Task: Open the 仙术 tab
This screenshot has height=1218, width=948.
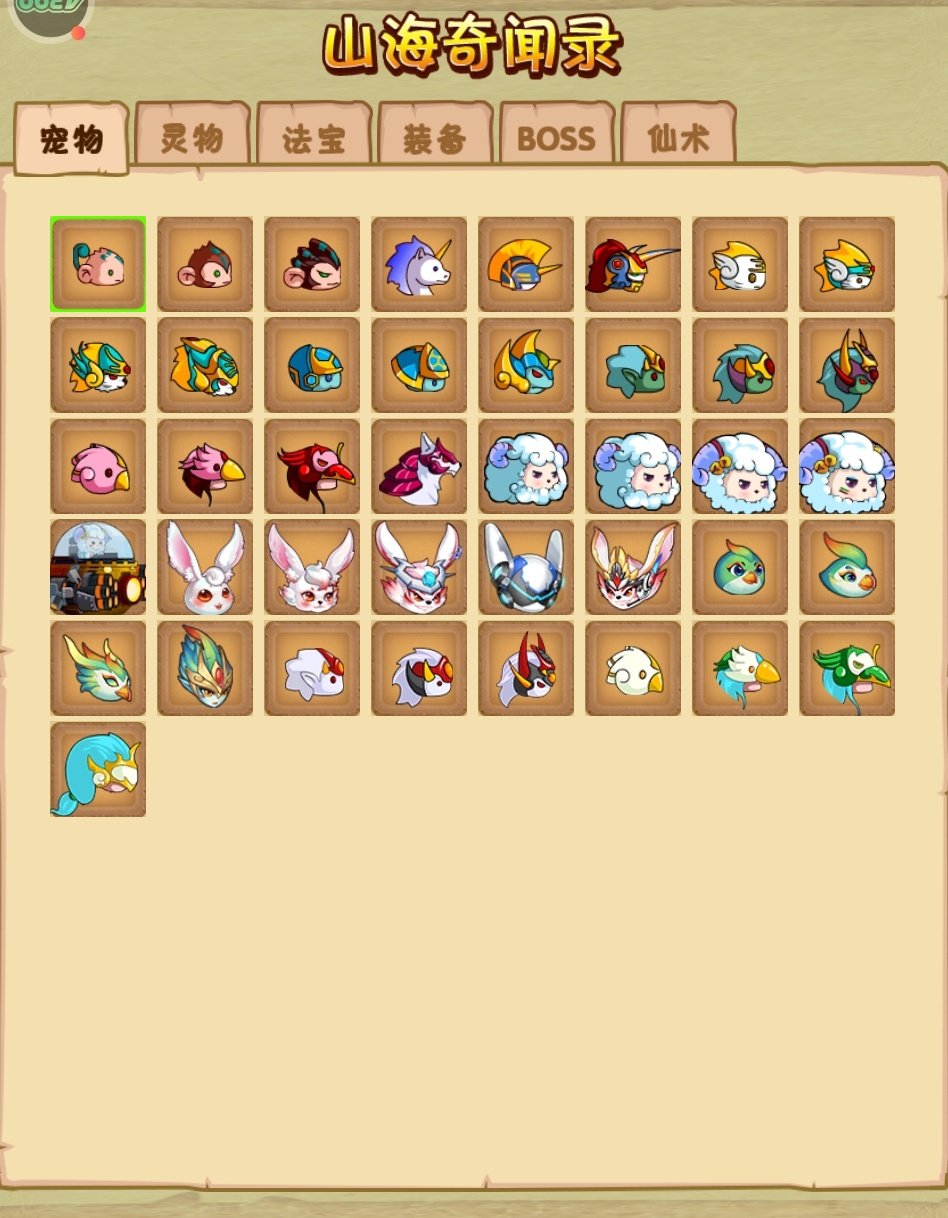Action: pyautogui.click(x=678, y=138)
